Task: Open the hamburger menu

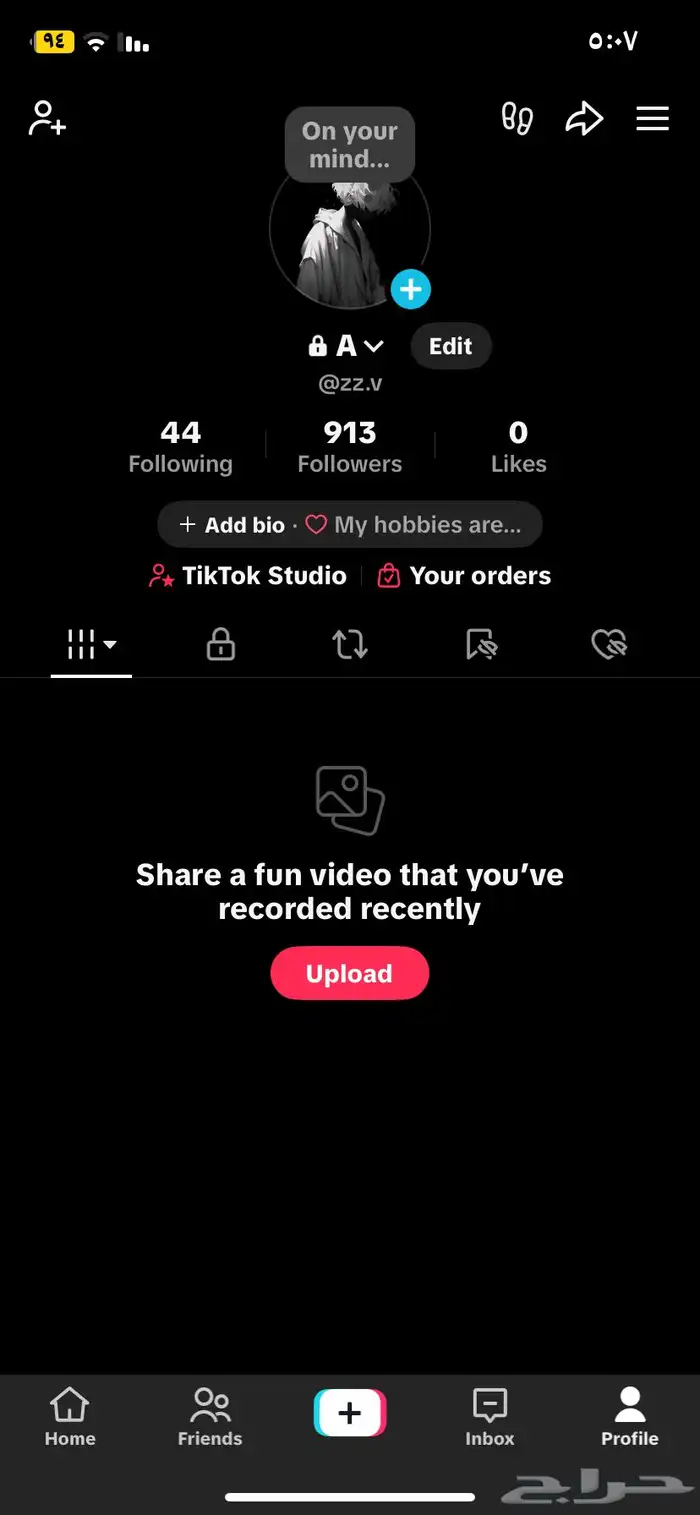Action: click(x=652, y=119)
